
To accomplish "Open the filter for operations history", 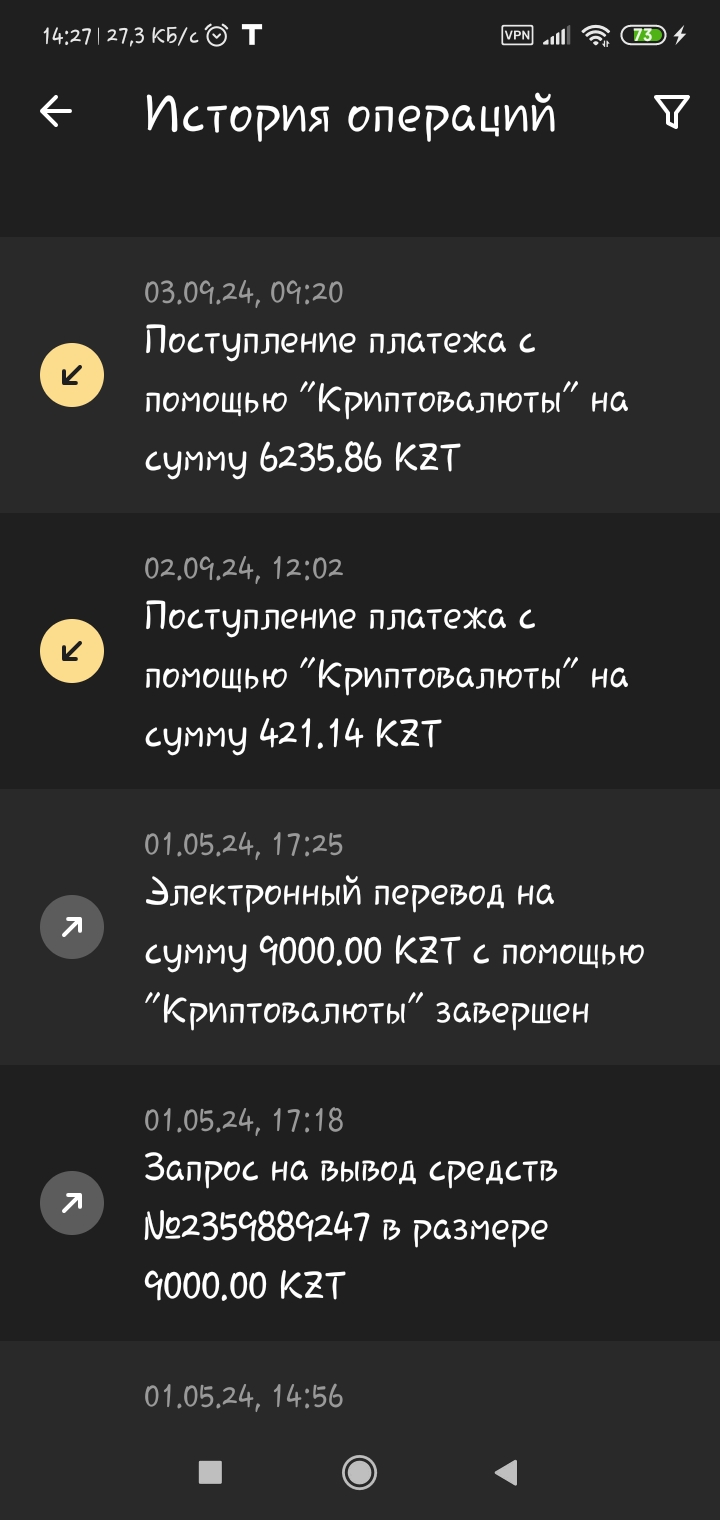I will [x=672, y=112].
